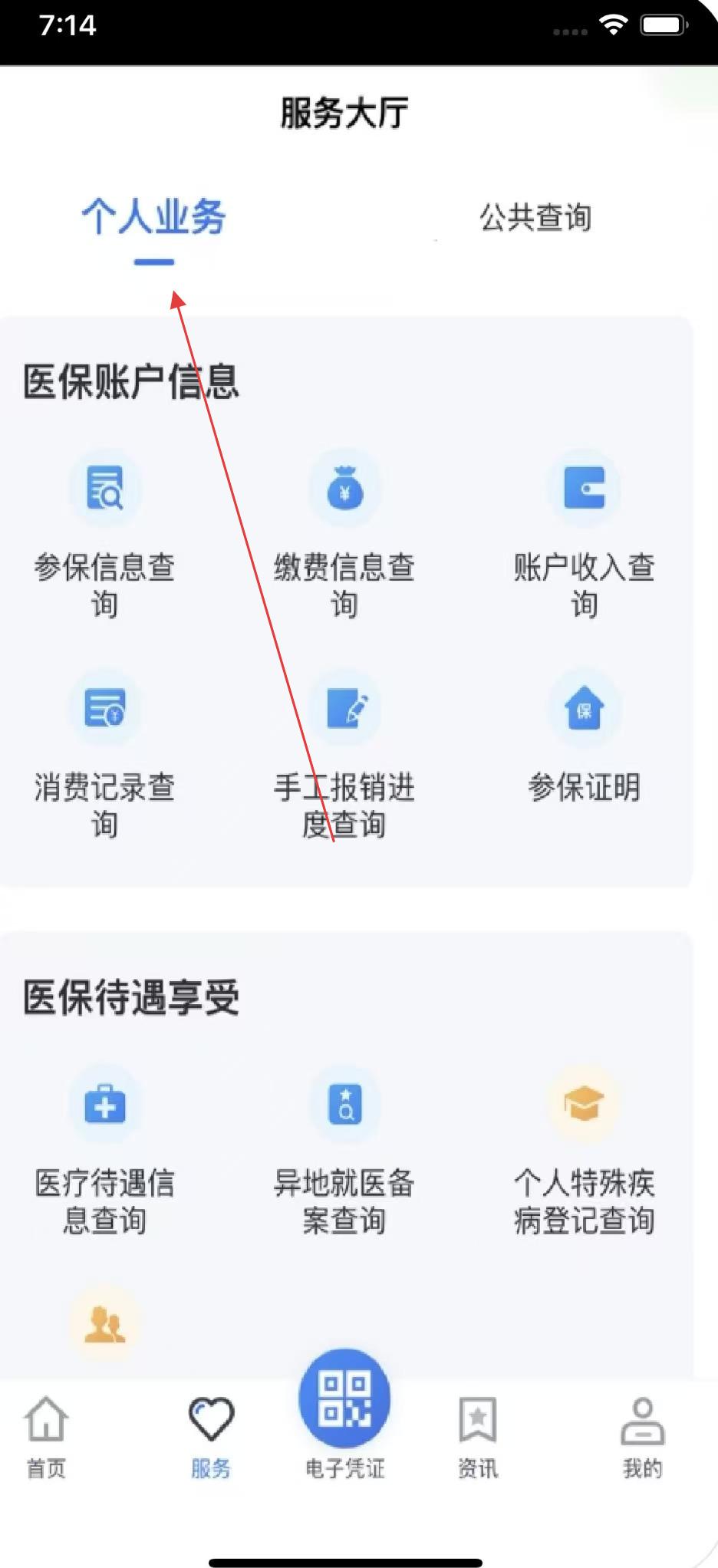
Task: Open 异地就医备案查询
Action: tap(344, 1148)
